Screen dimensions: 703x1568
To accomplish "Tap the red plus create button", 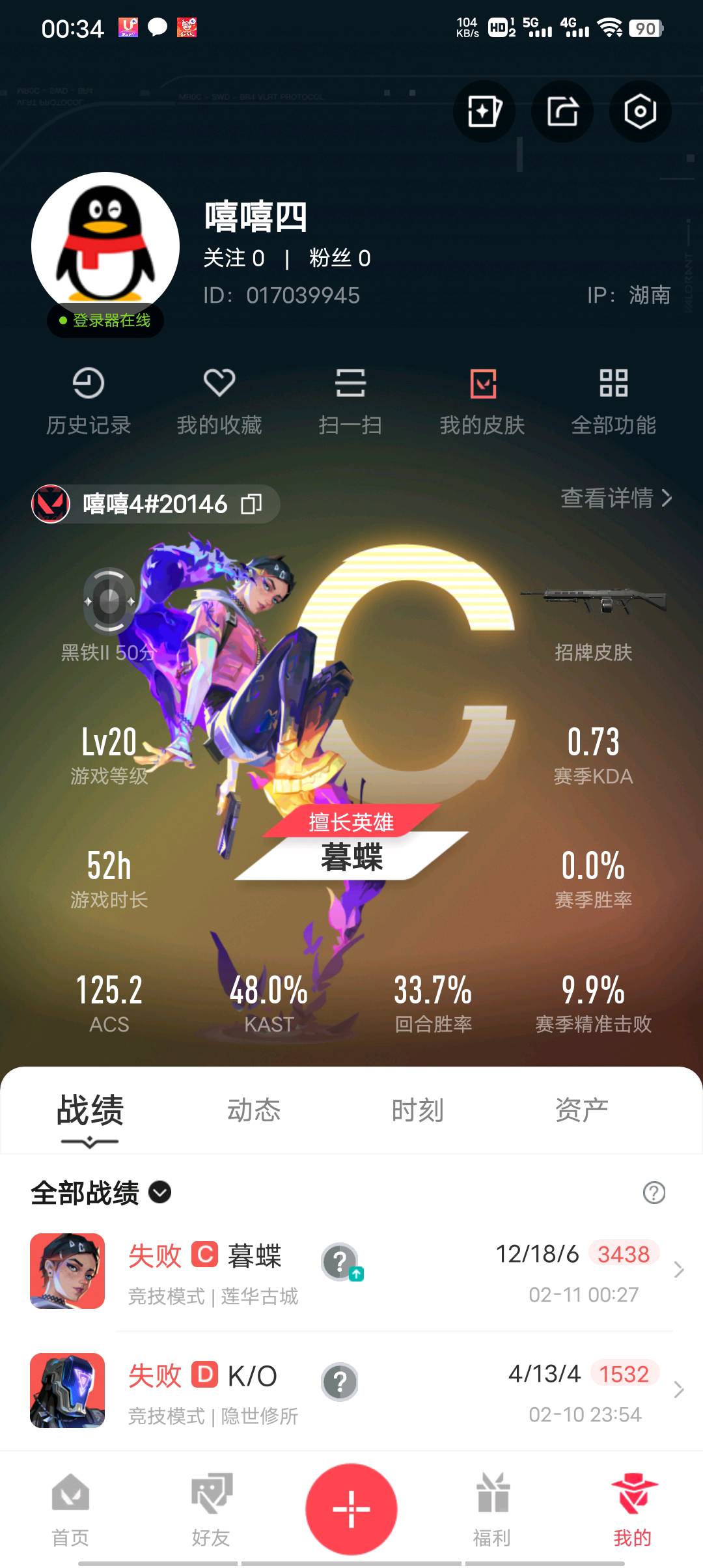I will (x=351, y=1509).
